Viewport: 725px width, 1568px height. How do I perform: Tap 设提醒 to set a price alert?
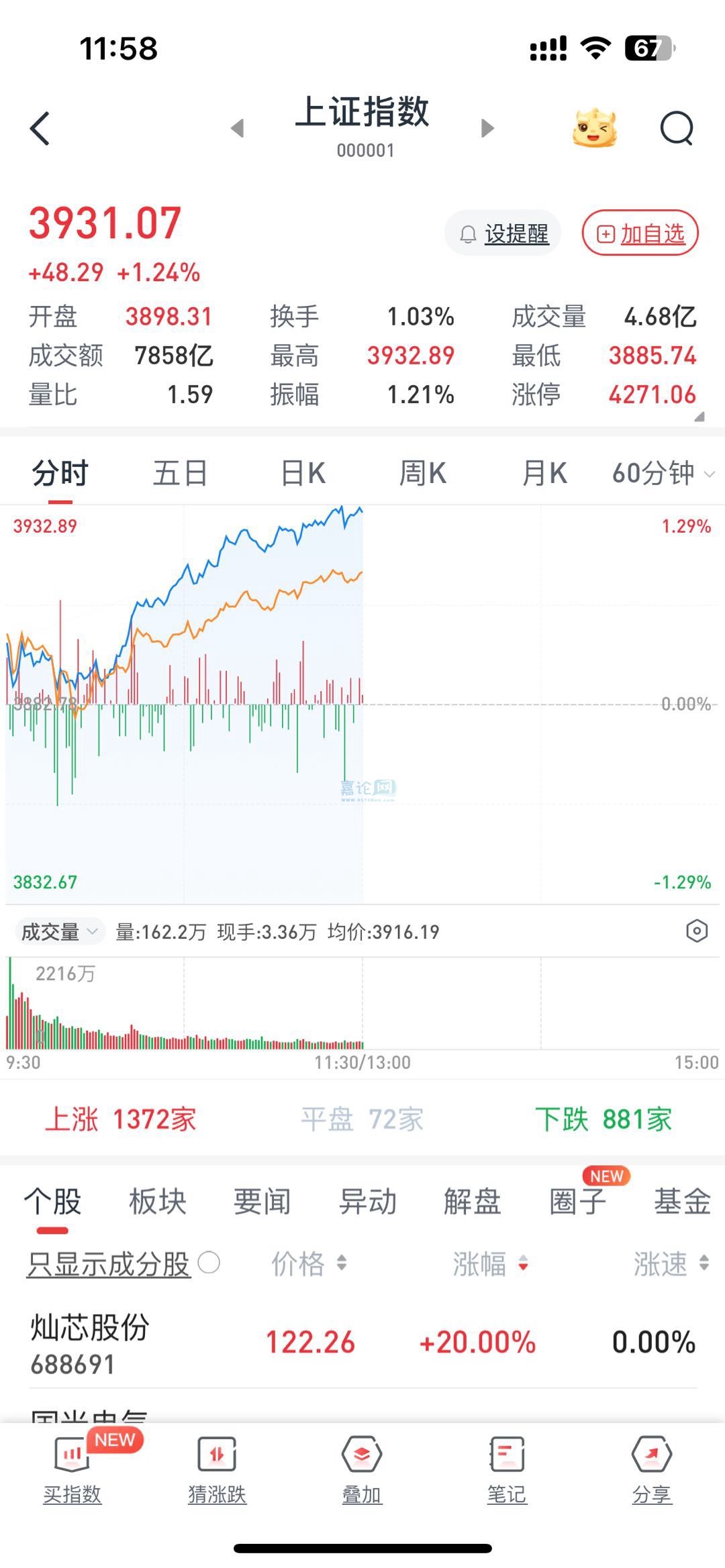point(503,234)
